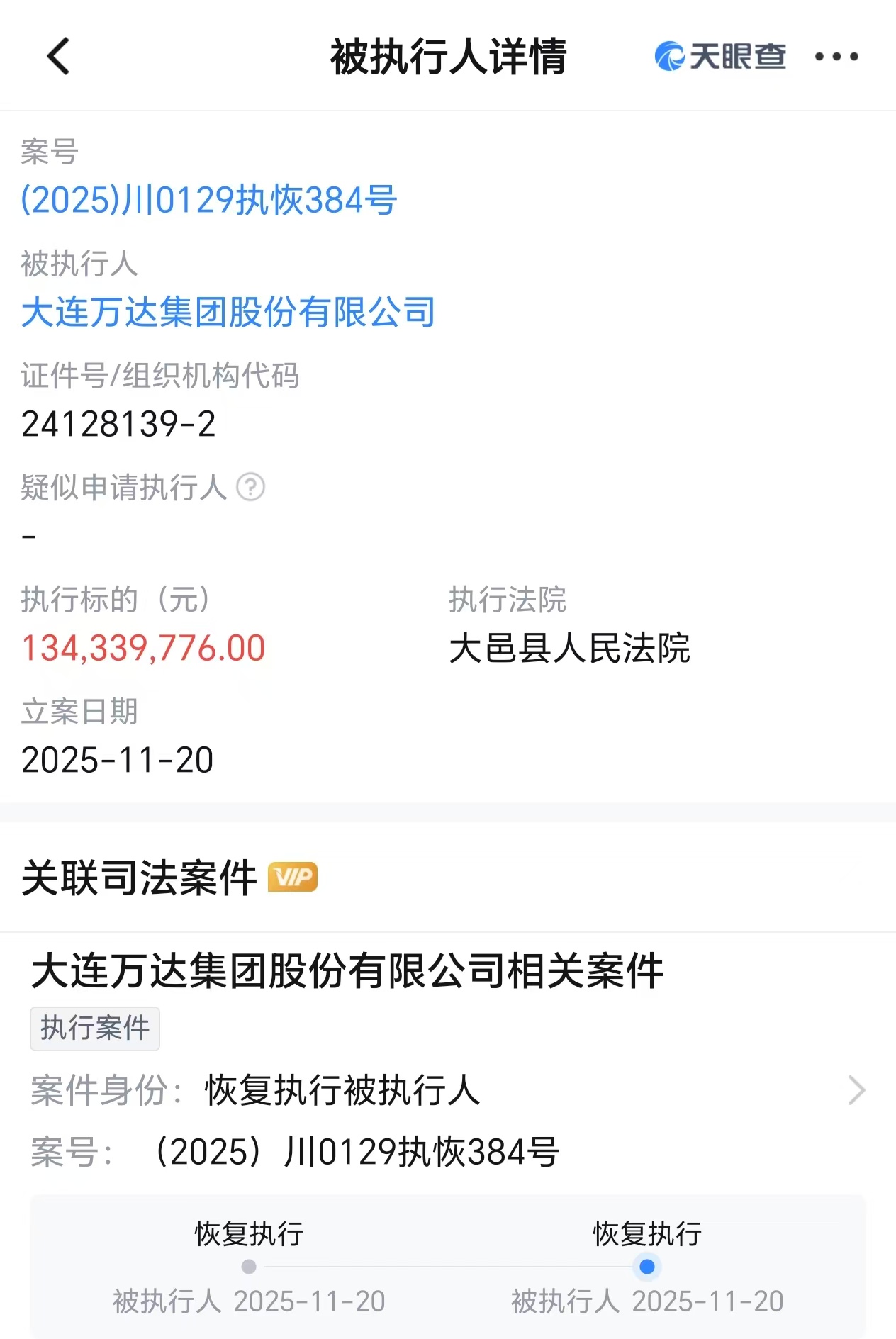Tap the help icon for suspected applicant info

coord(252,488)
